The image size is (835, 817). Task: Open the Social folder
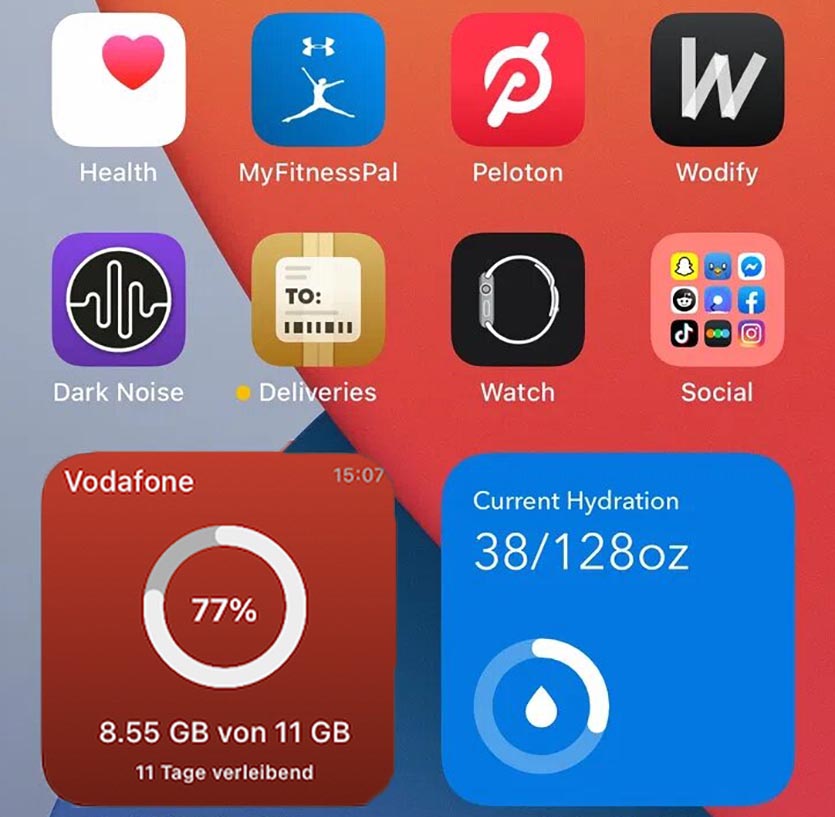click(717, 300)
